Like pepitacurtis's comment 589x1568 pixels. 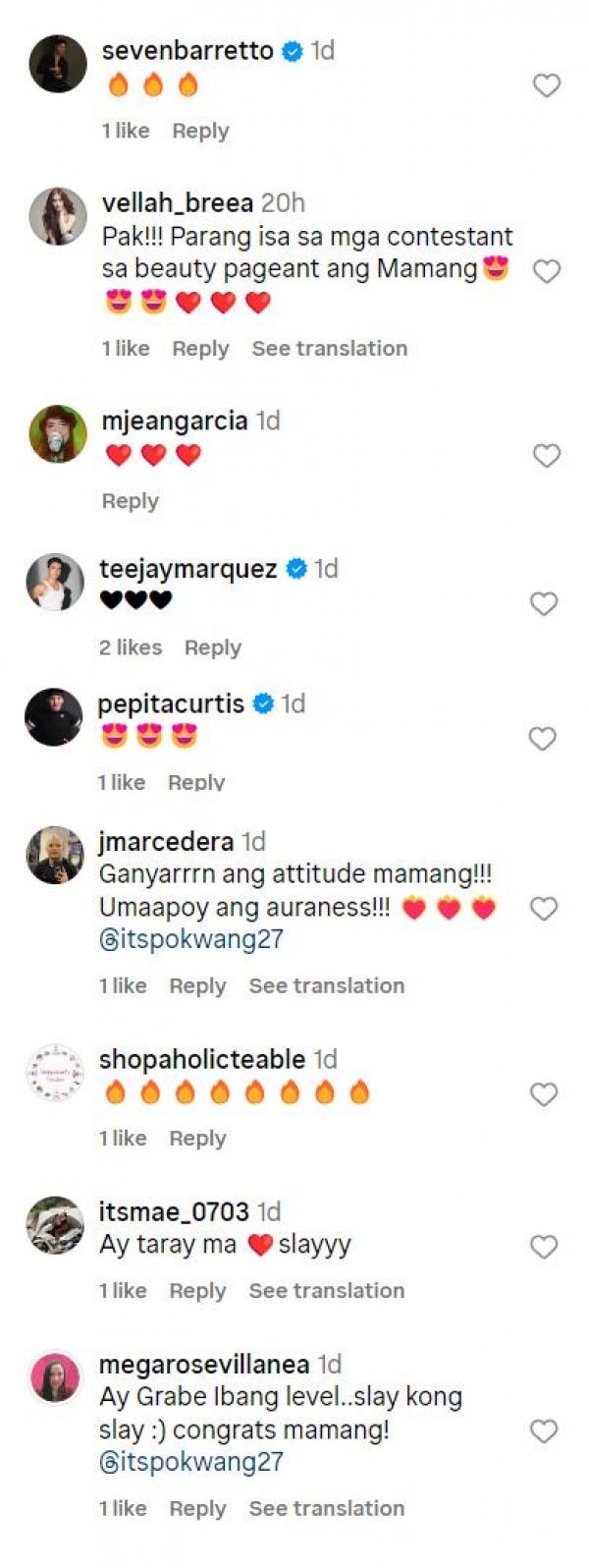click(543, 739)
